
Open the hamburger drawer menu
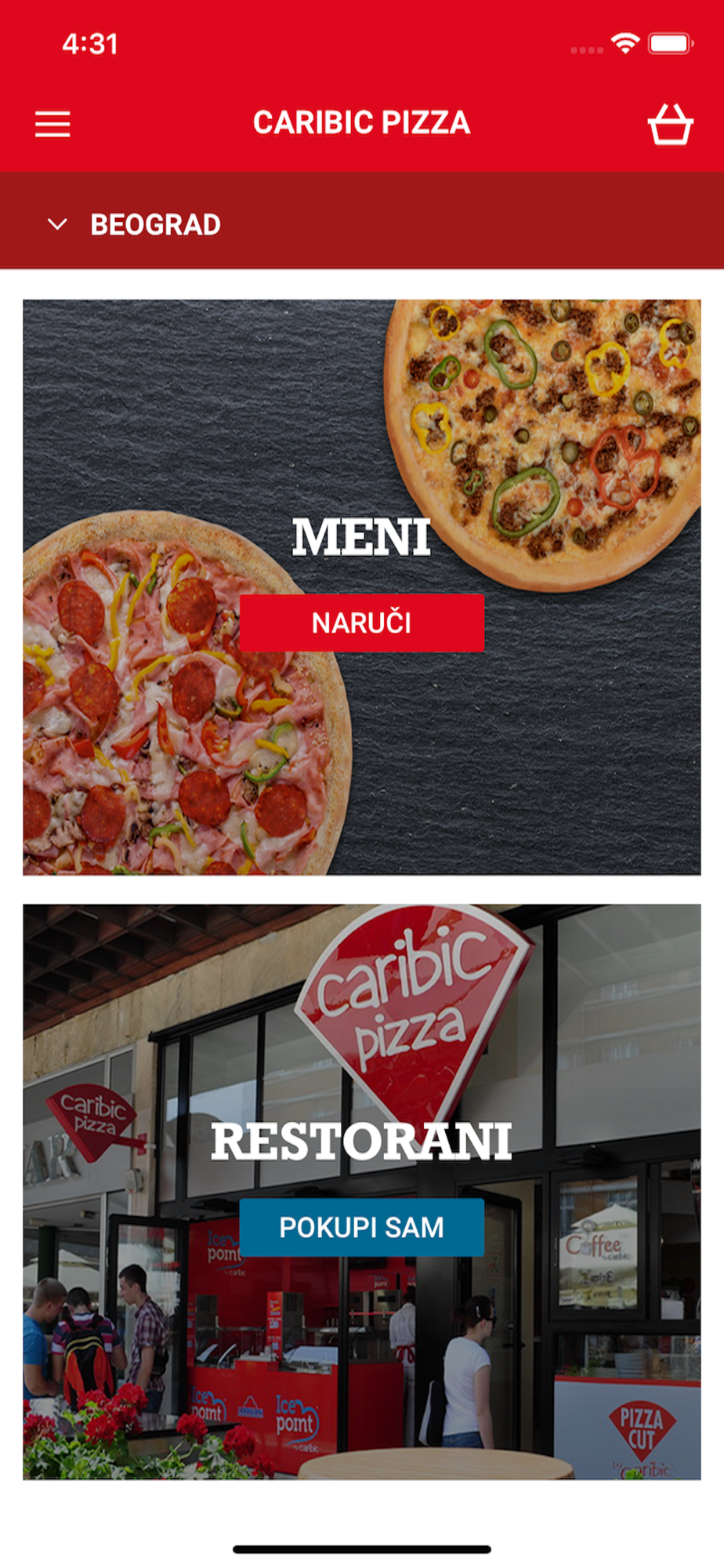point(52,124)
